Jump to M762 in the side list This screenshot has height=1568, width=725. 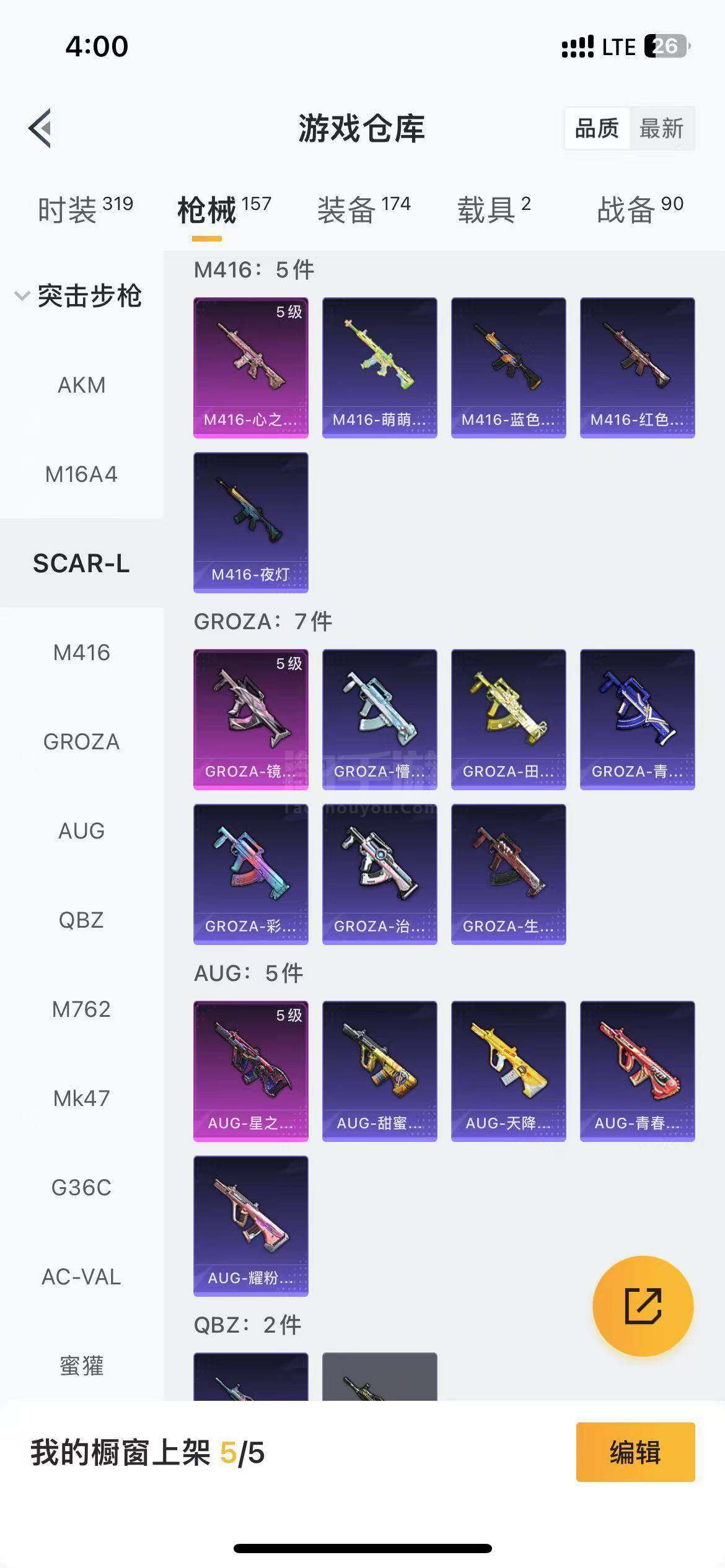coord(81,1009)
